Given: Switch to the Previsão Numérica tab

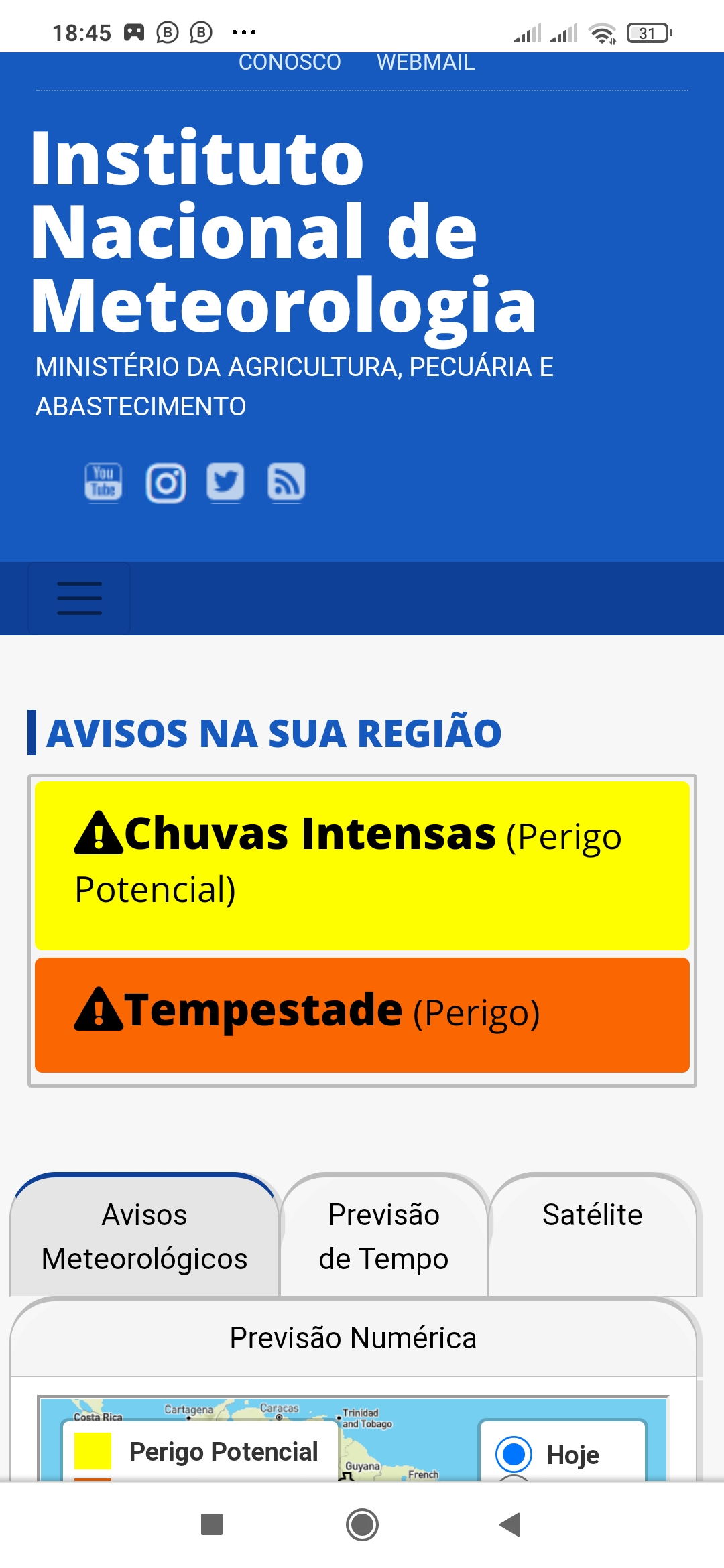Looking at the screenshot, I should click(353, 1338).
